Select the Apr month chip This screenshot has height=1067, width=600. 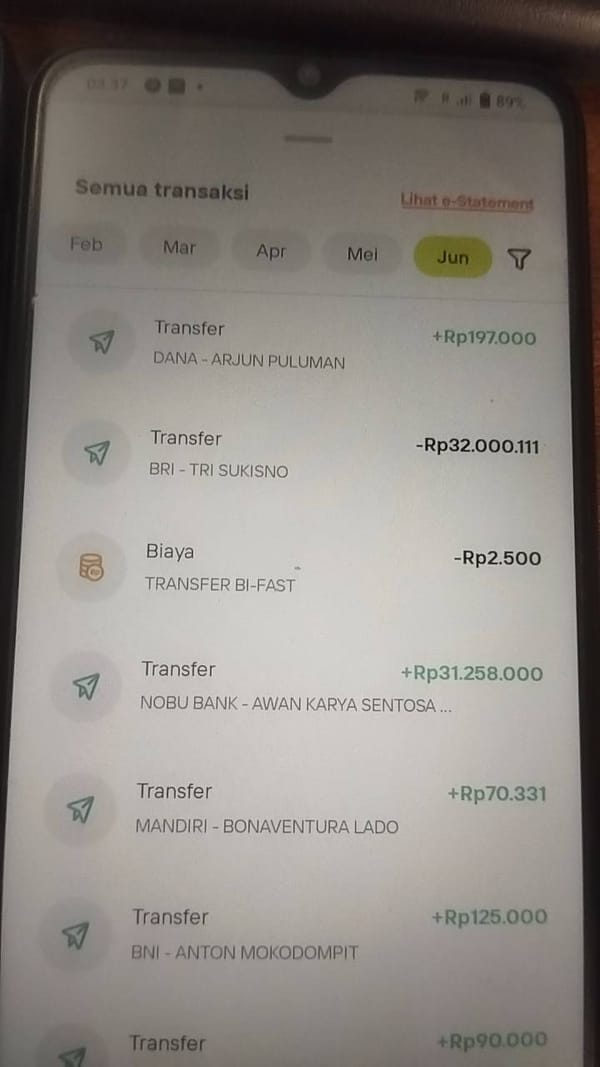tap(271, 251)
